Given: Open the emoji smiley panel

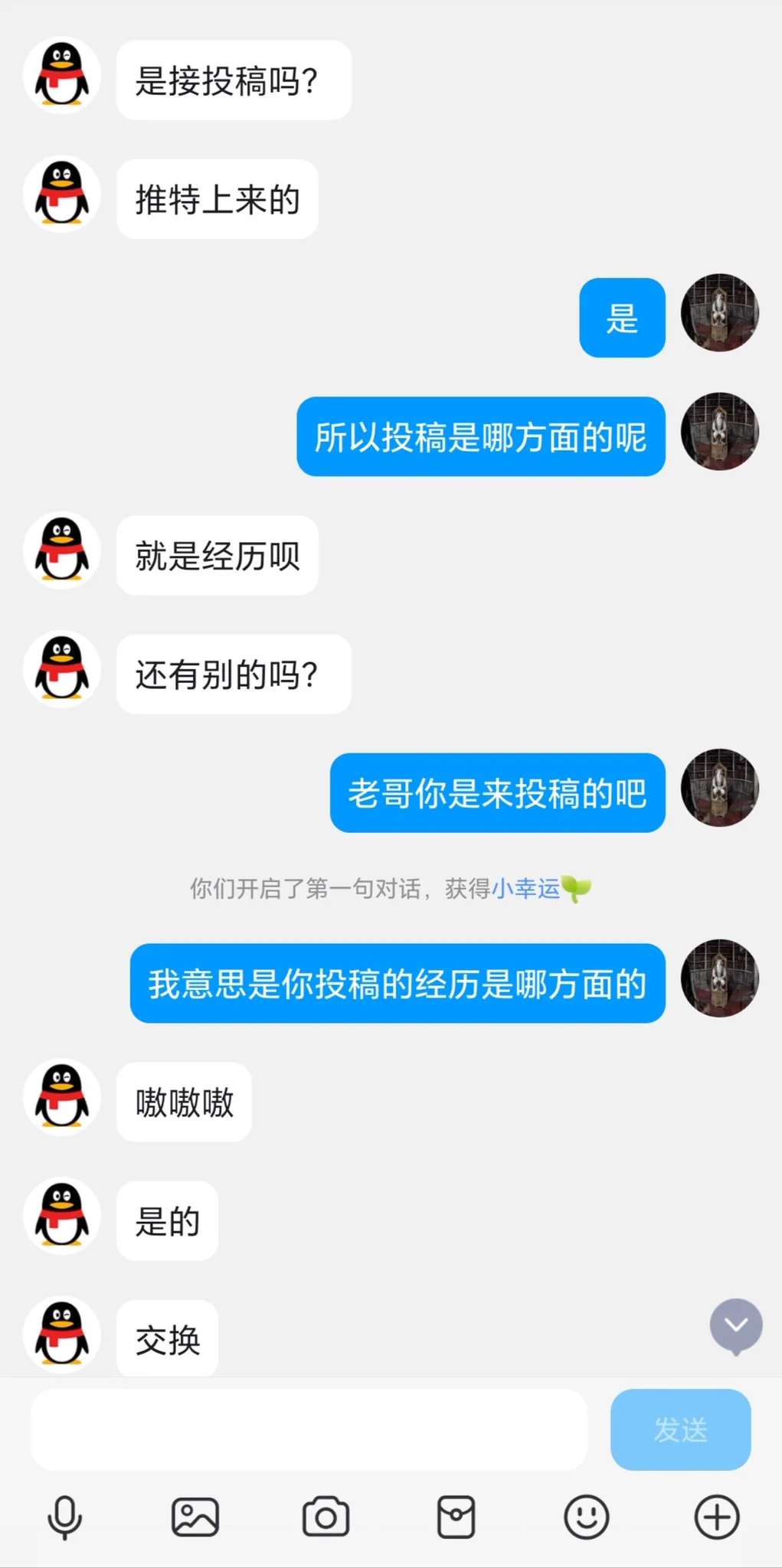Looking at the screenshot, I should point(586,1517).
